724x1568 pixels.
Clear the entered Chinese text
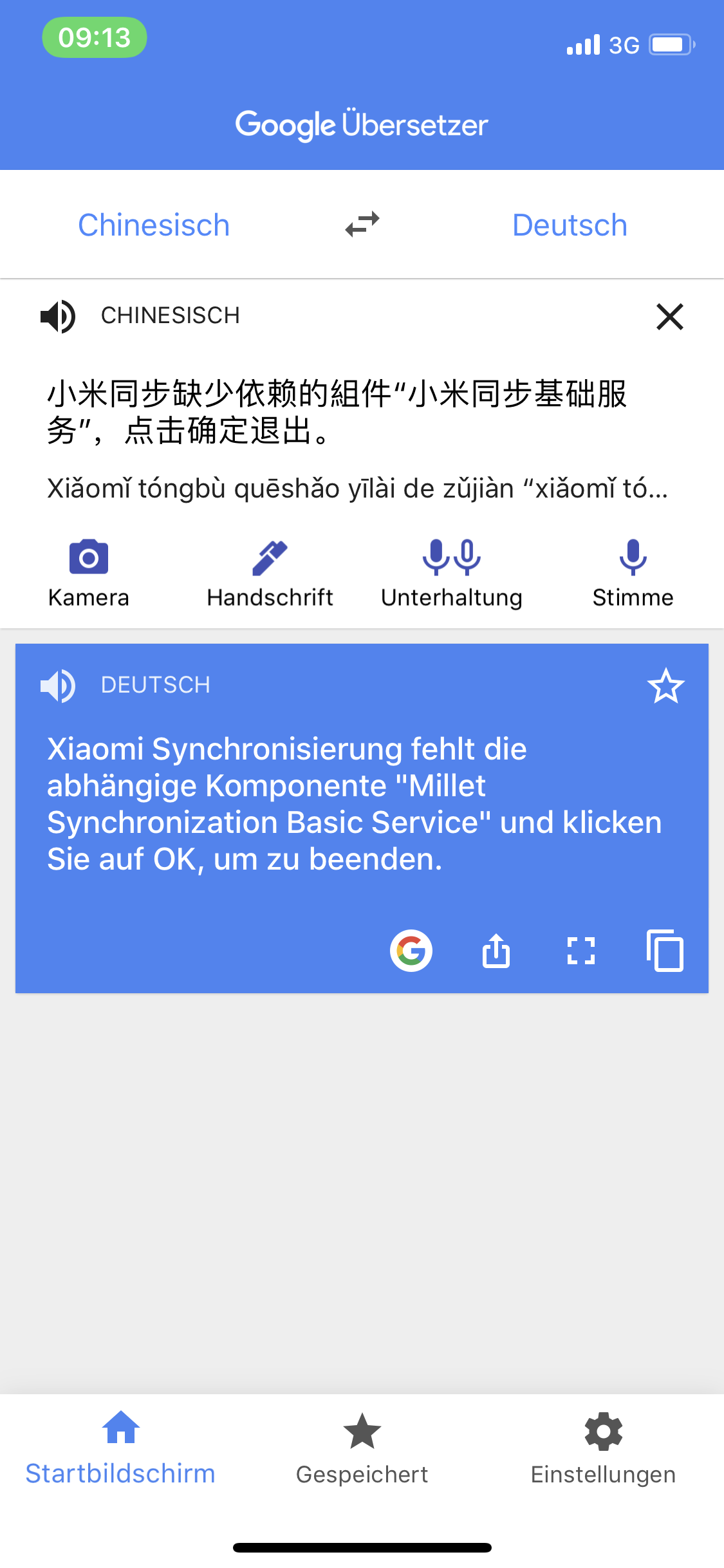(x=670, y=317)
